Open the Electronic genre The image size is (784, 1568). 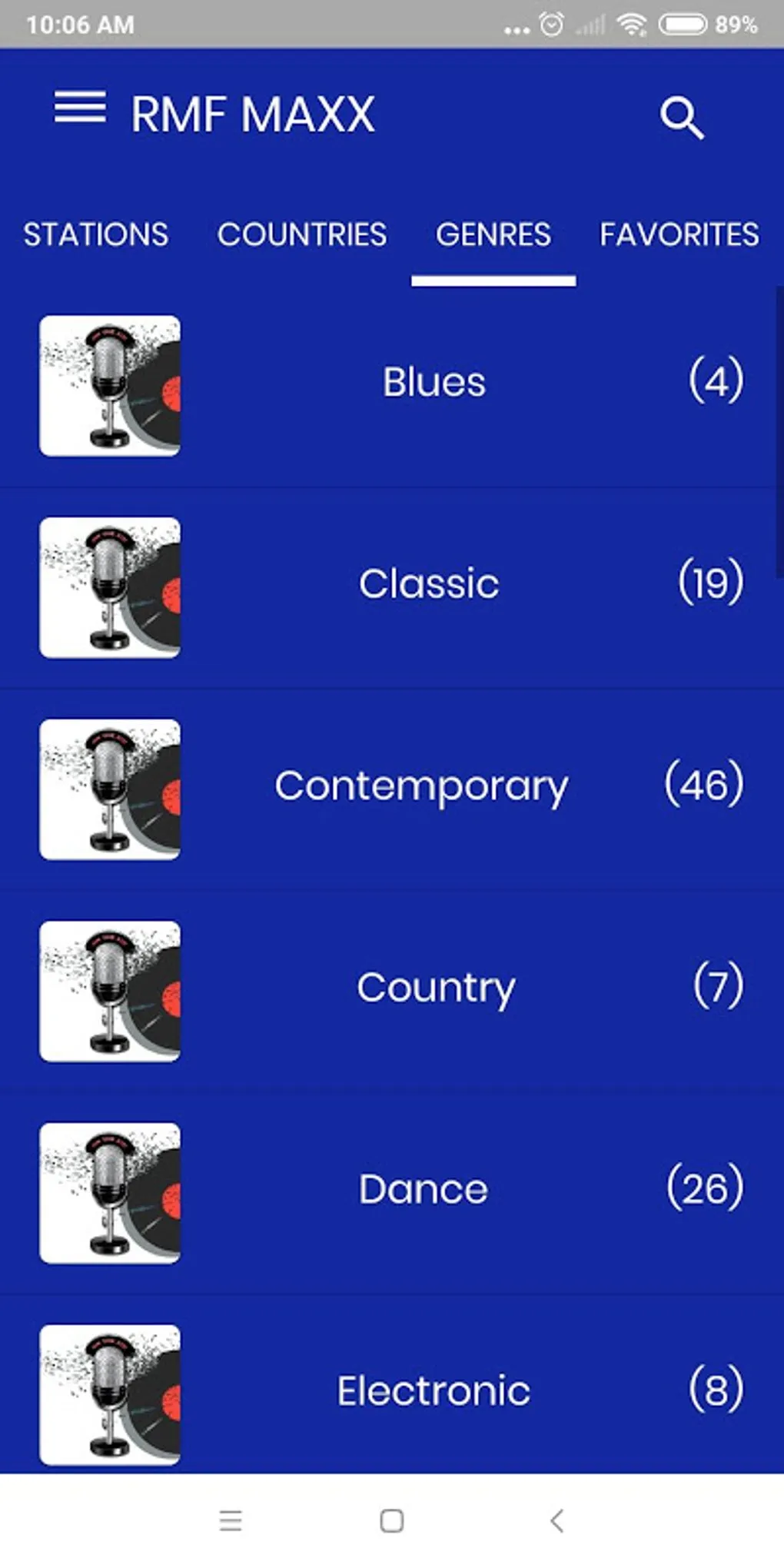434,1391
